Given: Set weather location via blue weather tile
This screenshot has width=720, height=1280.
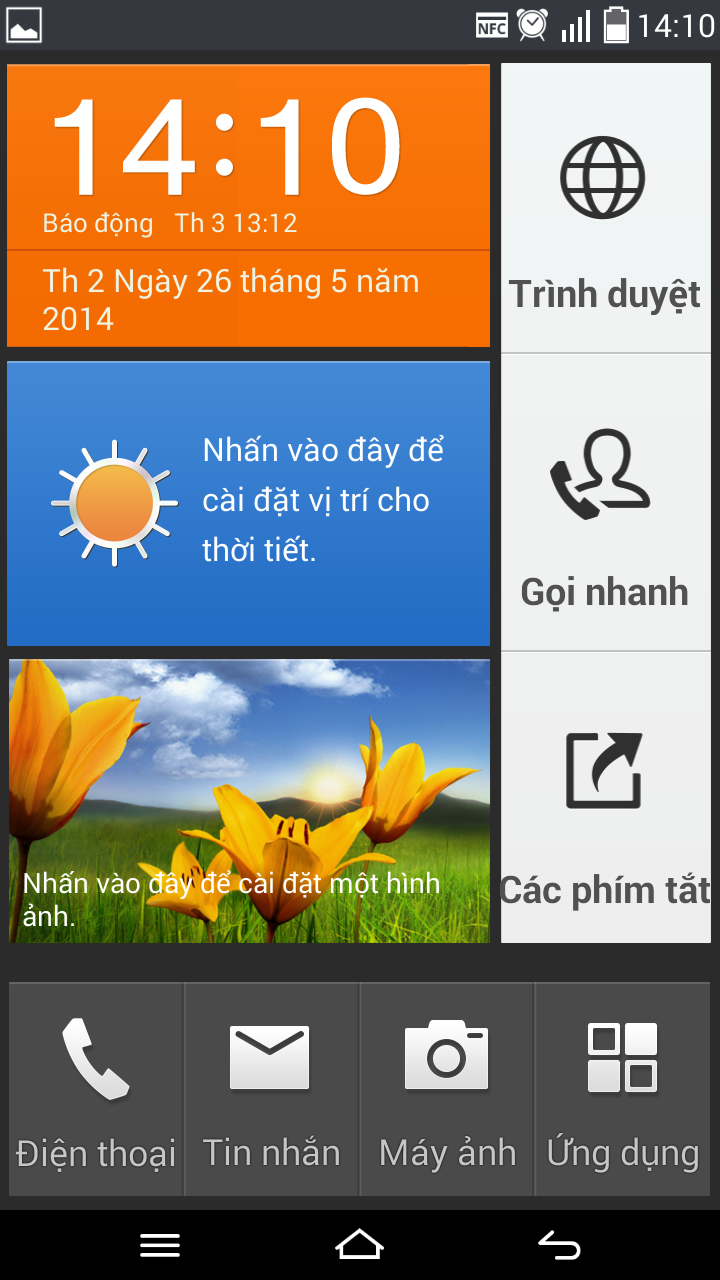Looking at the screenshot, I should tap(248, 503).
